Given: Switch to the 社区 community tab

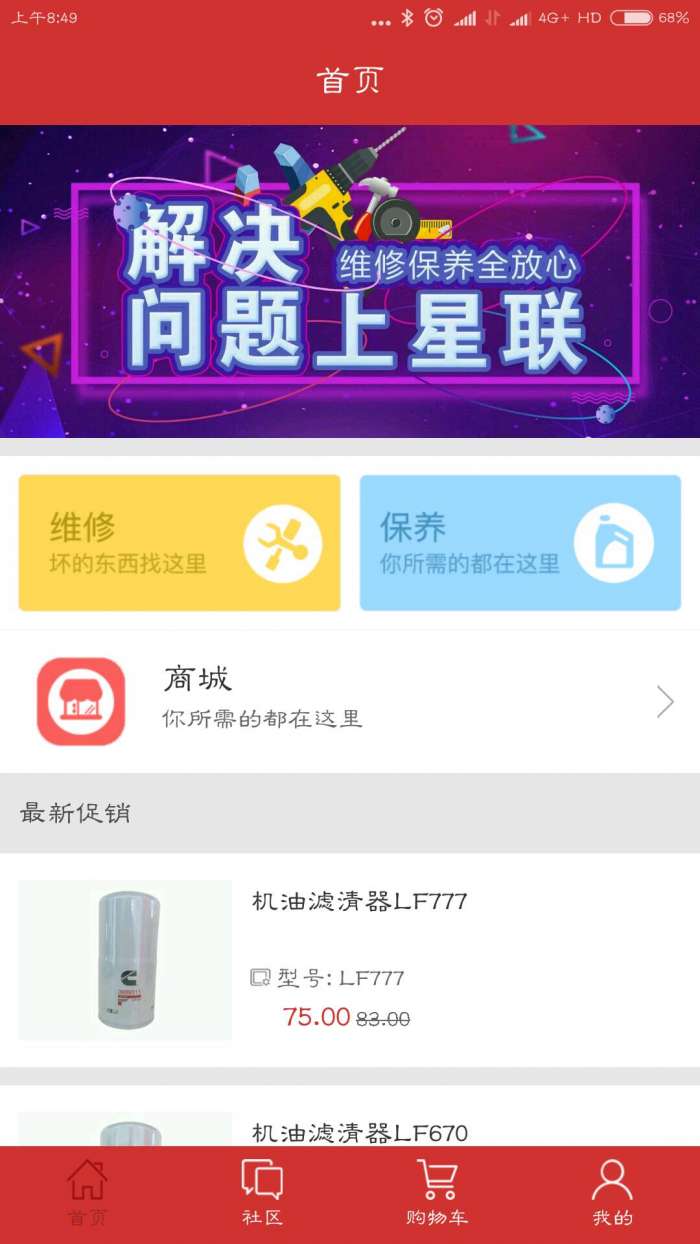Looking at the screenshot, I should 262,1194.
